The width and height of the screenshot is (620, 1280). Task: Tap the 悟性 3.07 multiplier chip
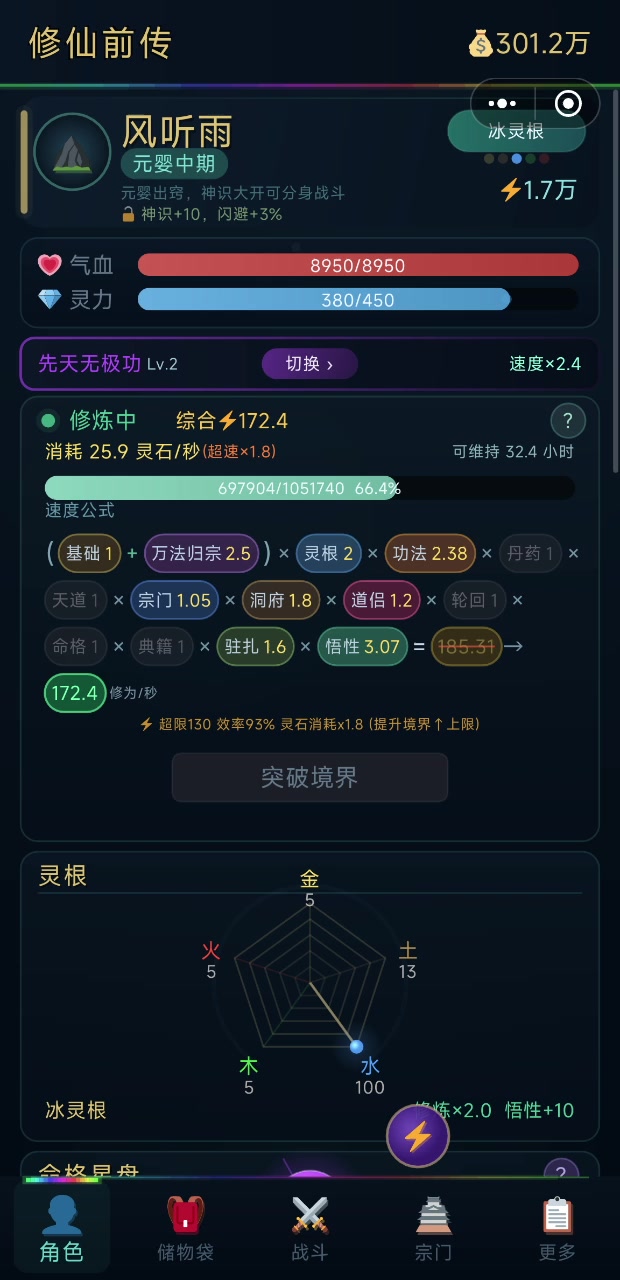(363, 647)
